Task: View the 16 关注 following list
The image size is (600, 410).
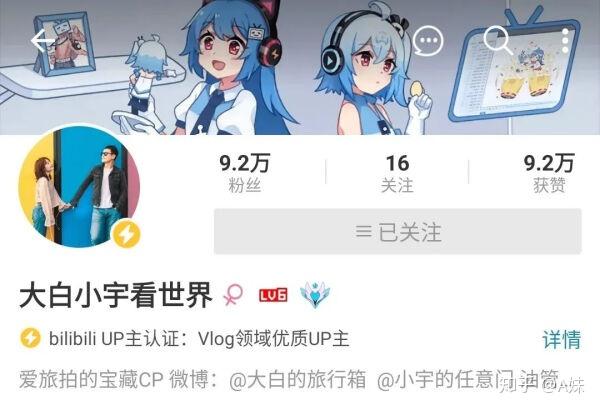Action: [396, 173]
